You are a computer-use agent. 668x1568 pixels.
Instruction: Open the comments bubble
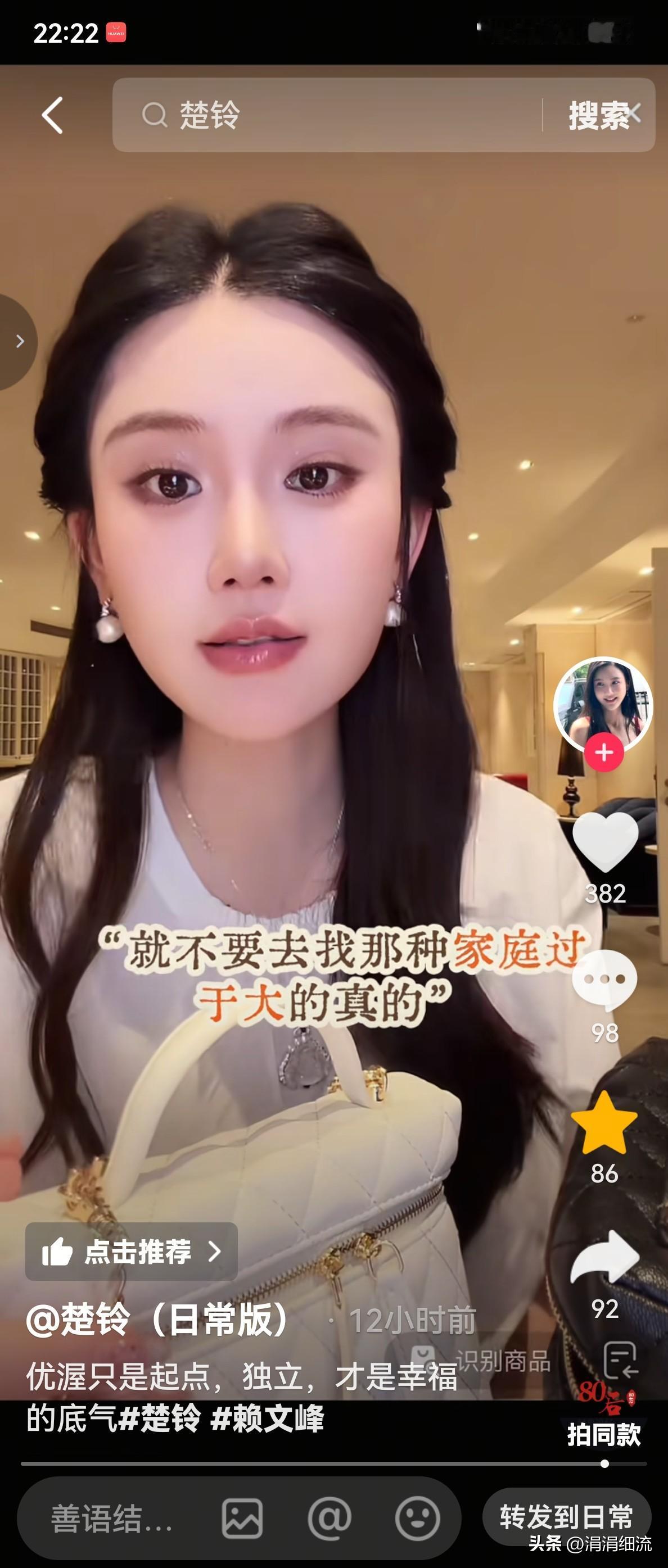(604, 982)
